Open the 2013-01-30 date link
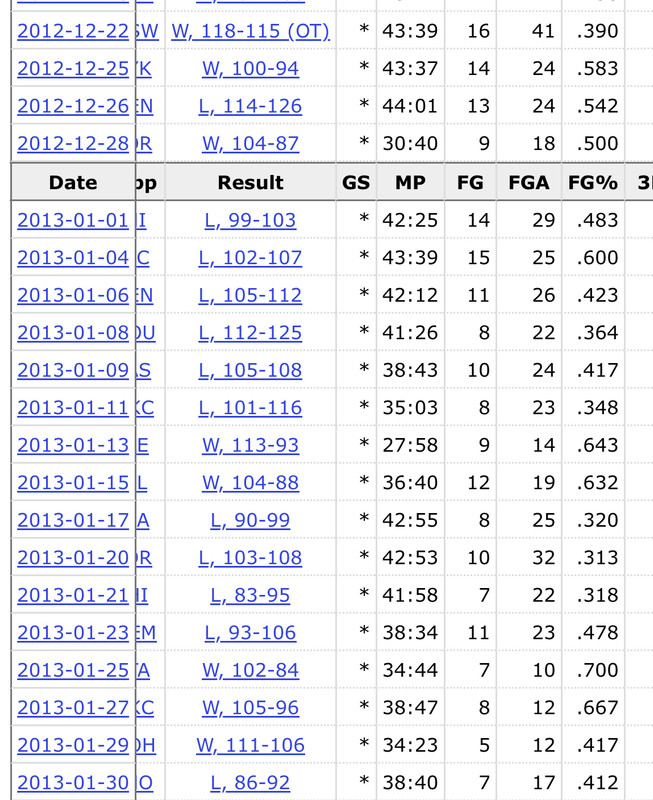This screenshot has width=653, height=800. tap(72, 782)
